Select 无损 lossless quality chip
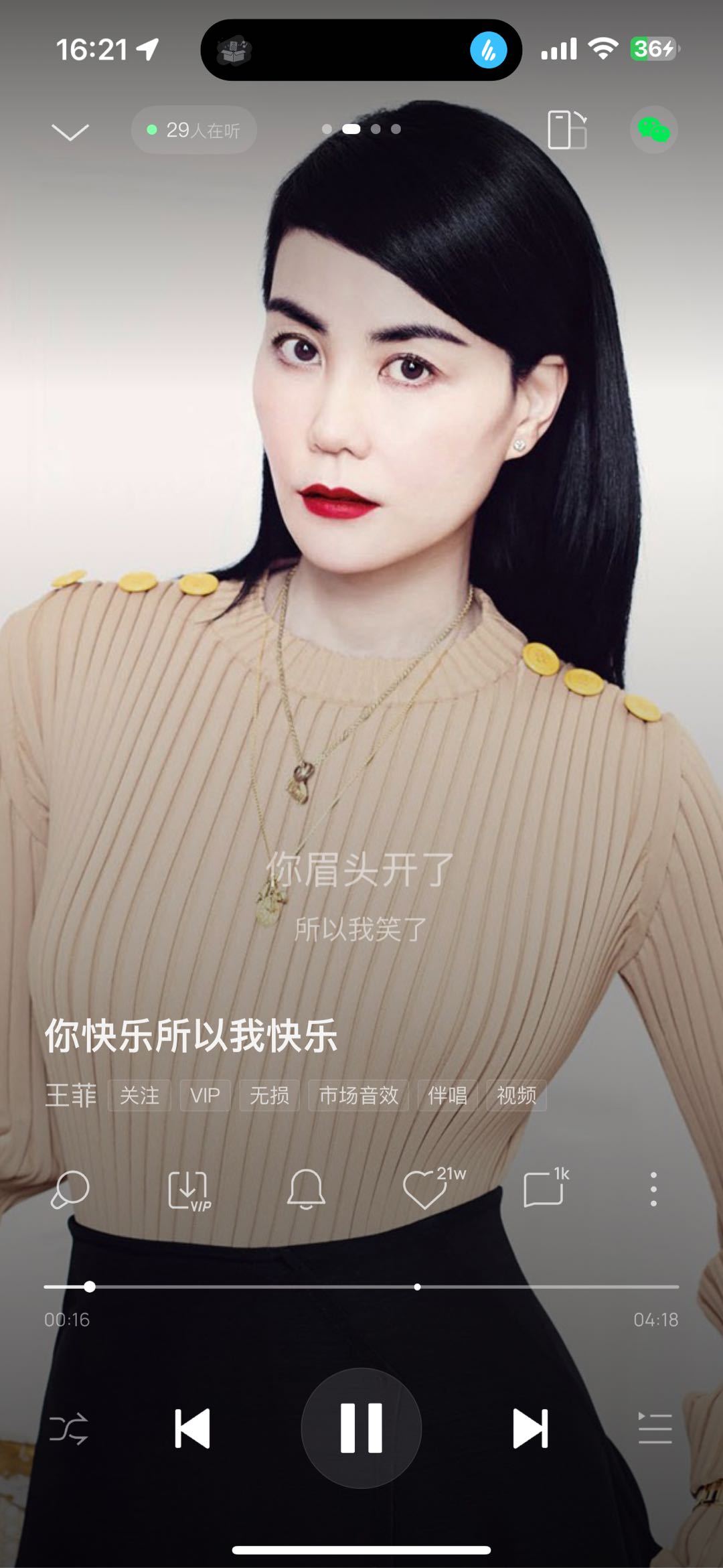The image size is (723, 1568). click(269, 1096)
